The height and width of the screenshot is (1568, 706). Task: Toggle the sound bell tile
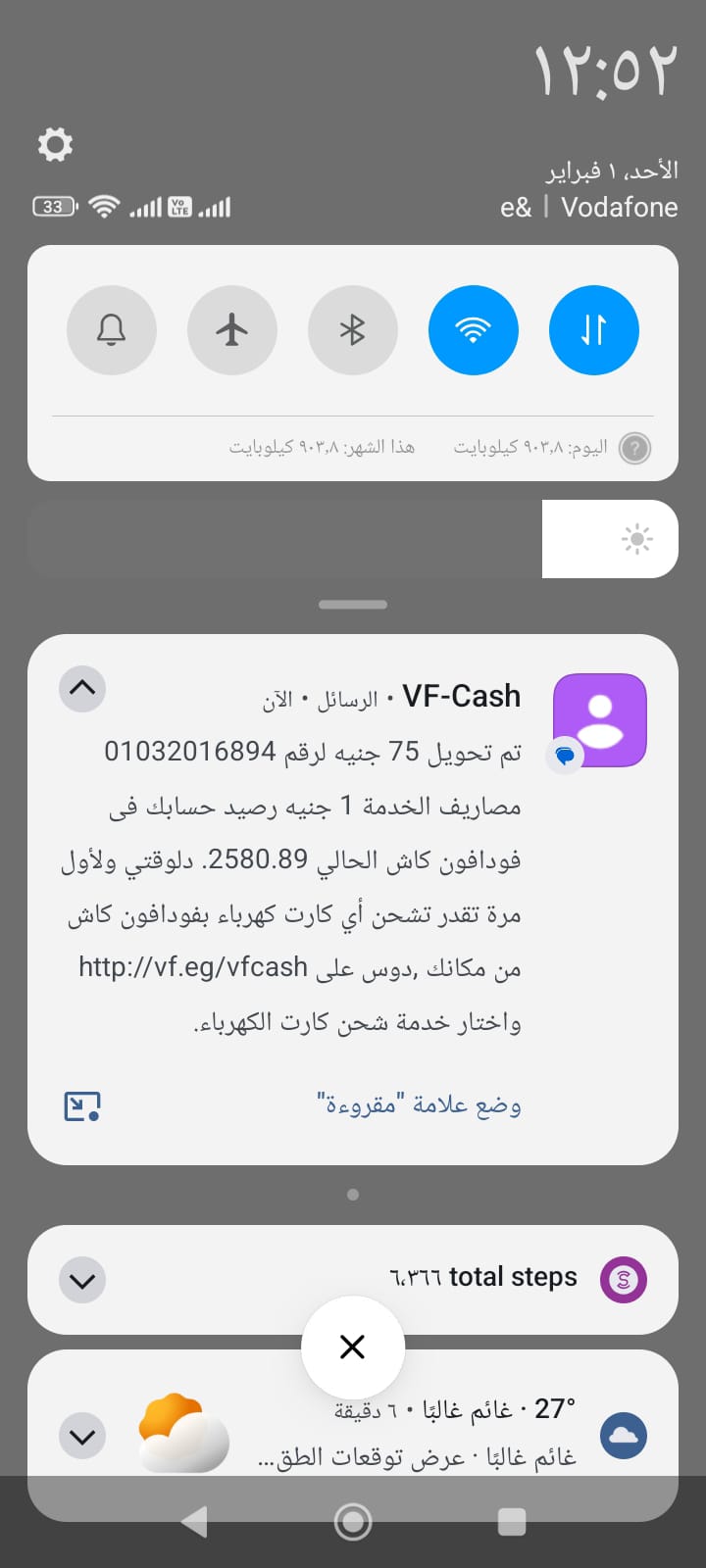(x=111, y=330)
